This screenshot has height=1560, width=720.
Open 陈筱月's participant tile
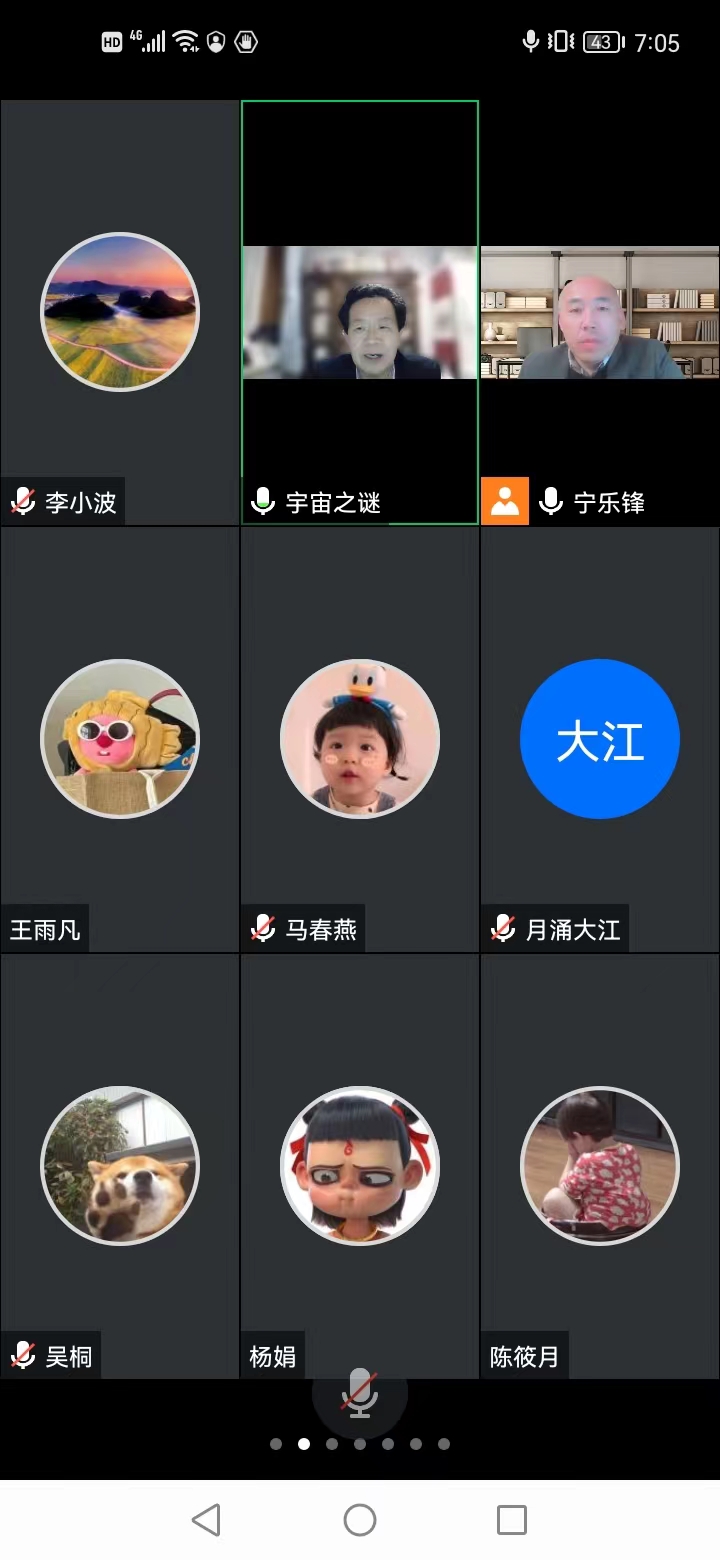[600, 1166]
